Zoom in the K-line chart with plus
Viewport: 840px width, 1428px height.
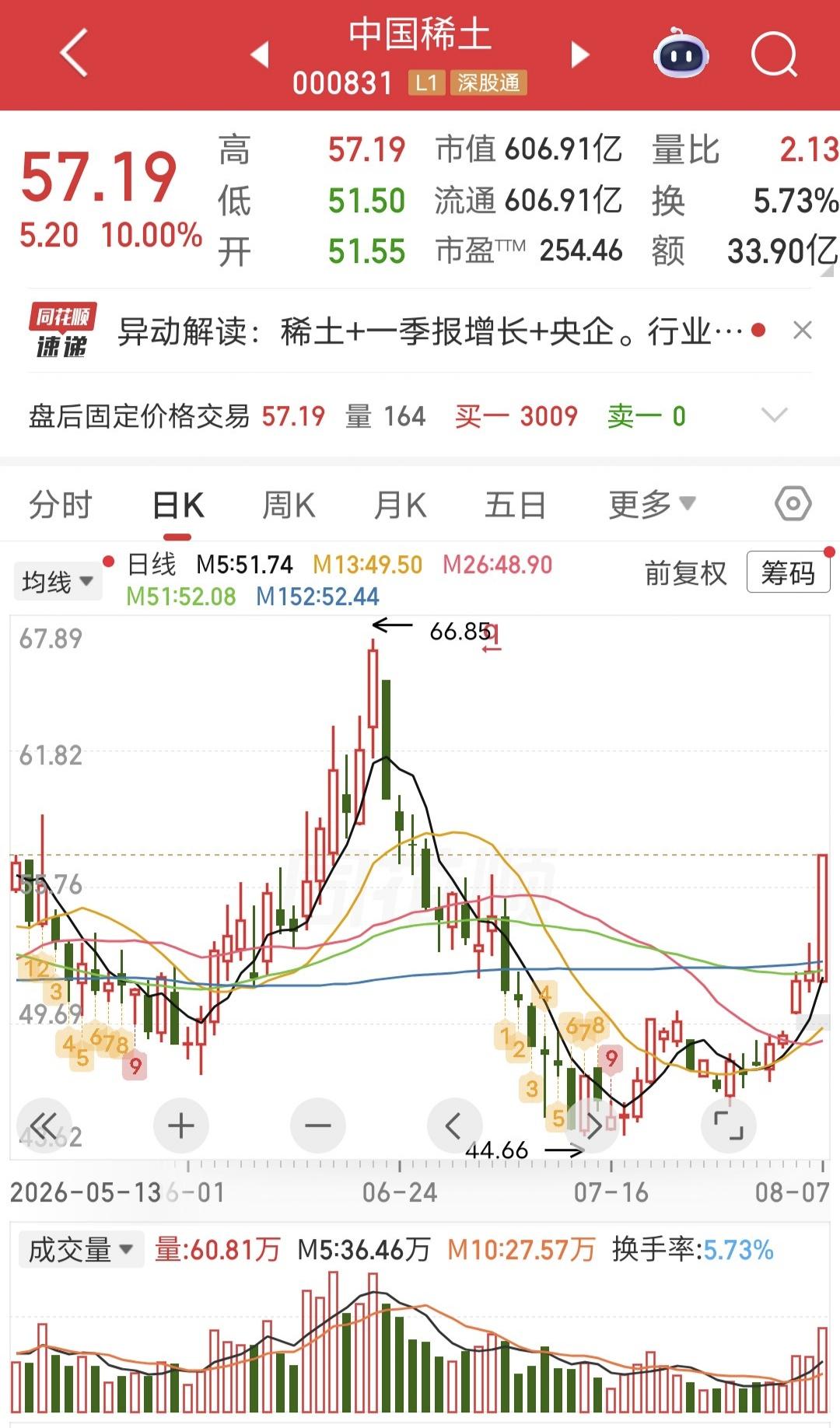pos(180,1125)
